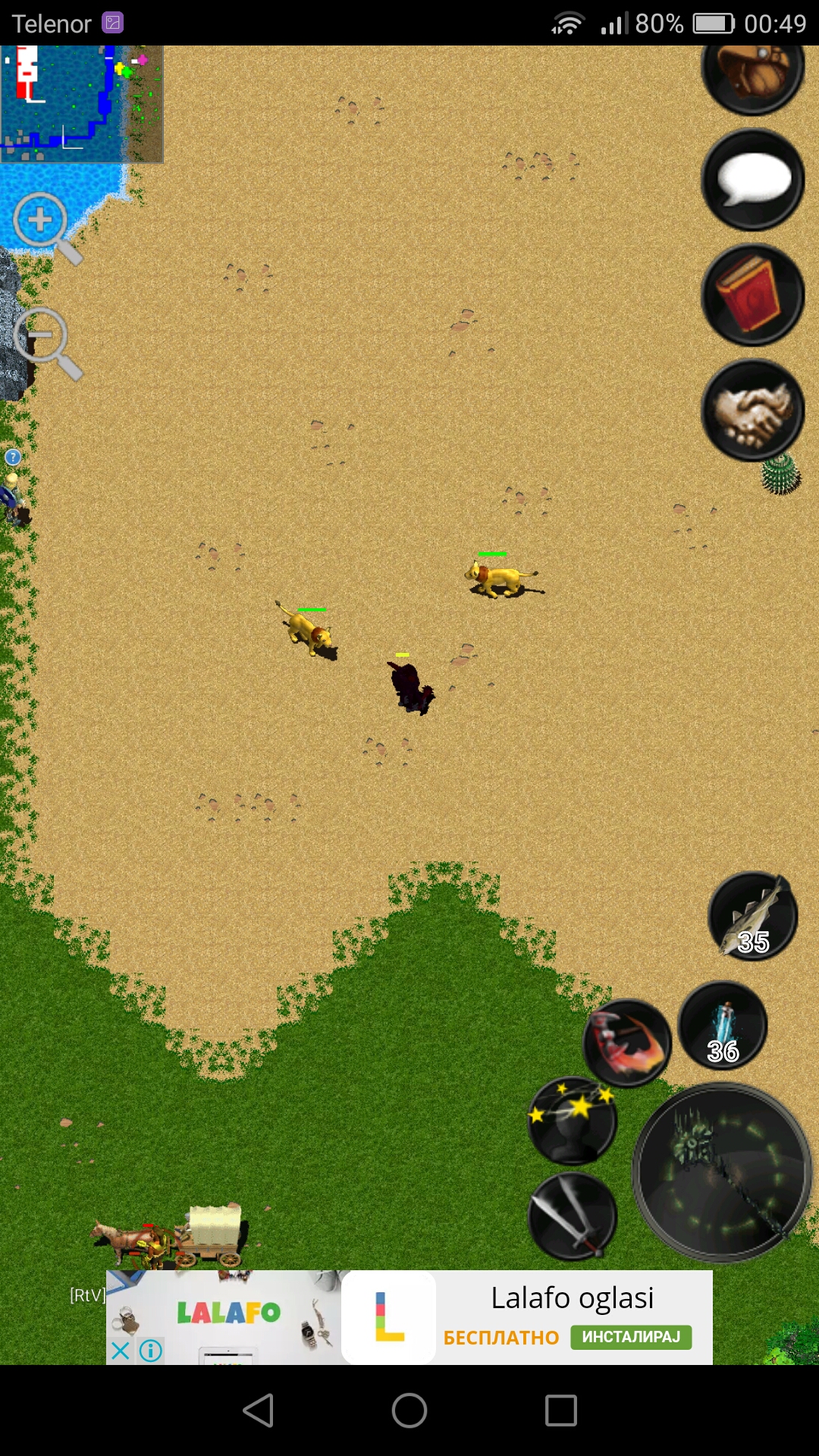The width and height of the screenshot is (819, 1456).
Task: Activate the sword strike skill
Action: [573, 1216]
